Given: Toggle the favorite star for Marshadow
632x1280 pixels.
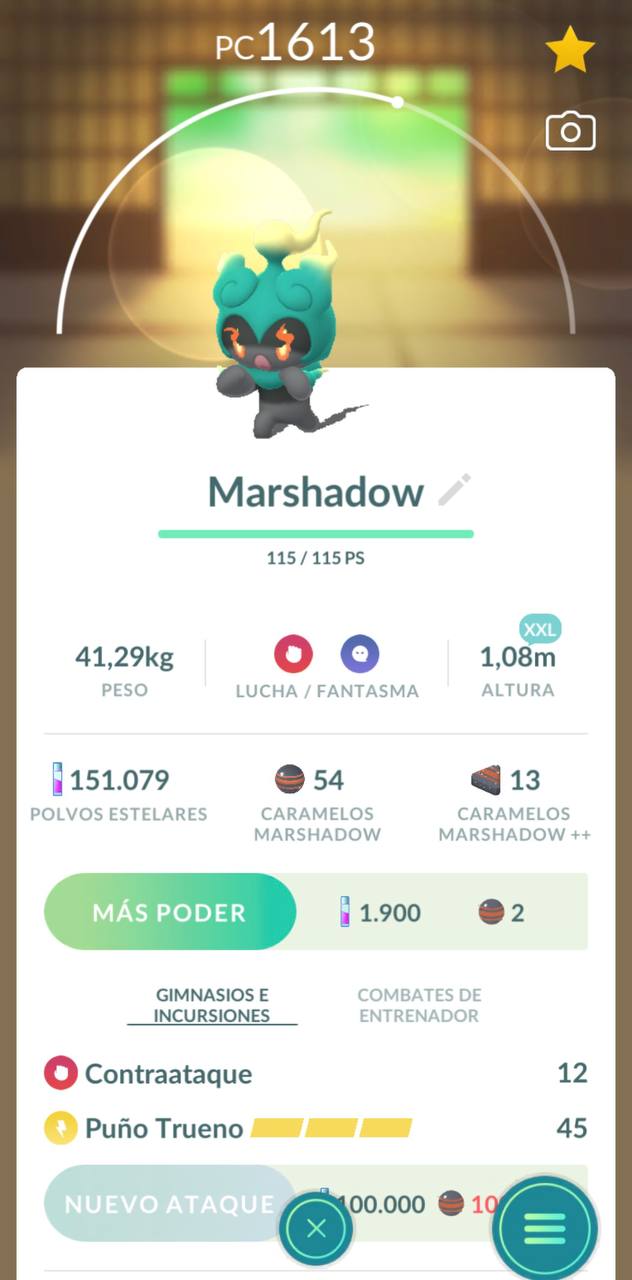Looking at the screenshot, I should pos(571,50).
